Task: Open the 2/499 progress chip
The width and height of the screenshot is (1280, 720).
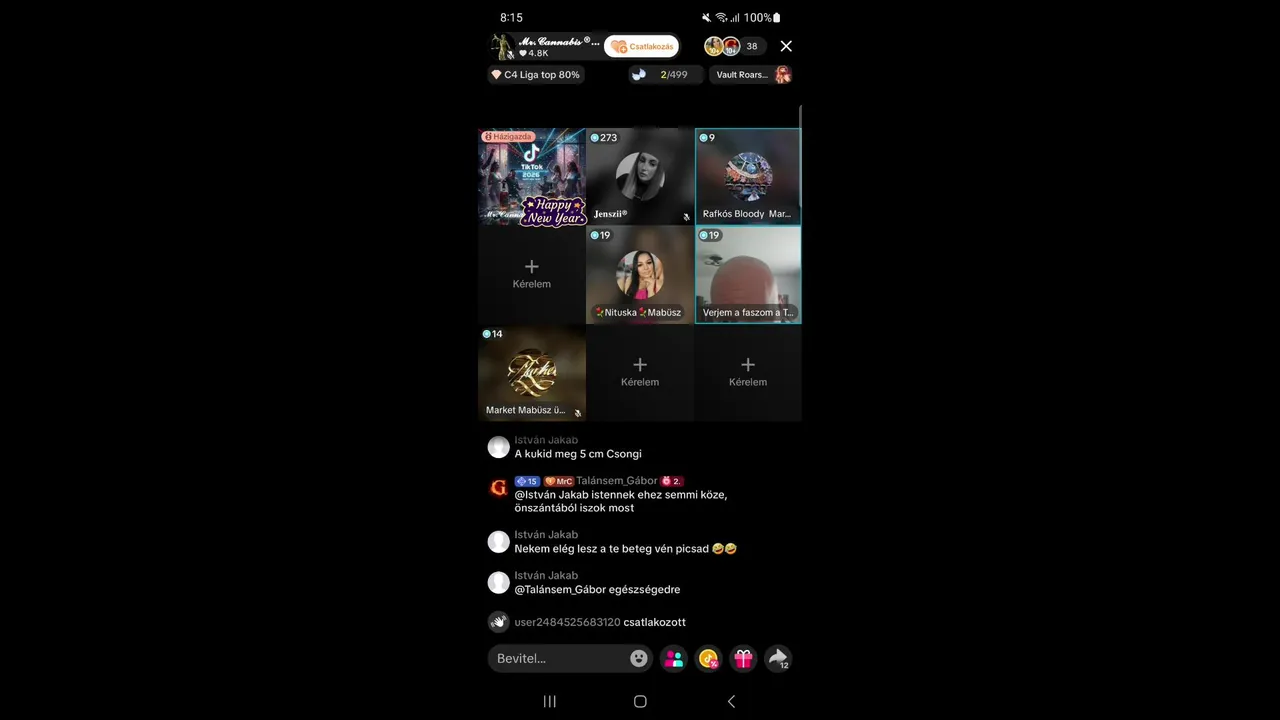Action: coord(665,75)
